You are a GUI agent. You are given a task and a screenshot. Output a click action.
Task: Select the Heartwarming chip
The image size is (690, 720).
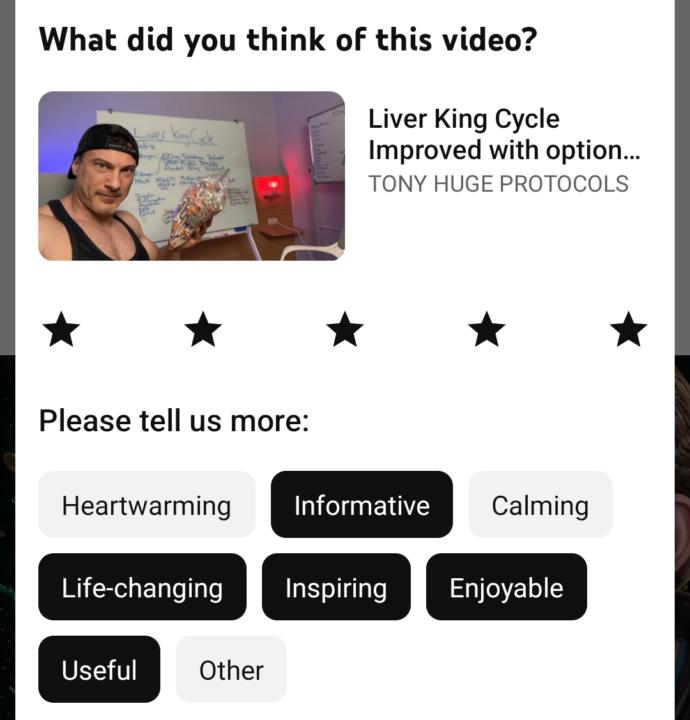[146, 505]
